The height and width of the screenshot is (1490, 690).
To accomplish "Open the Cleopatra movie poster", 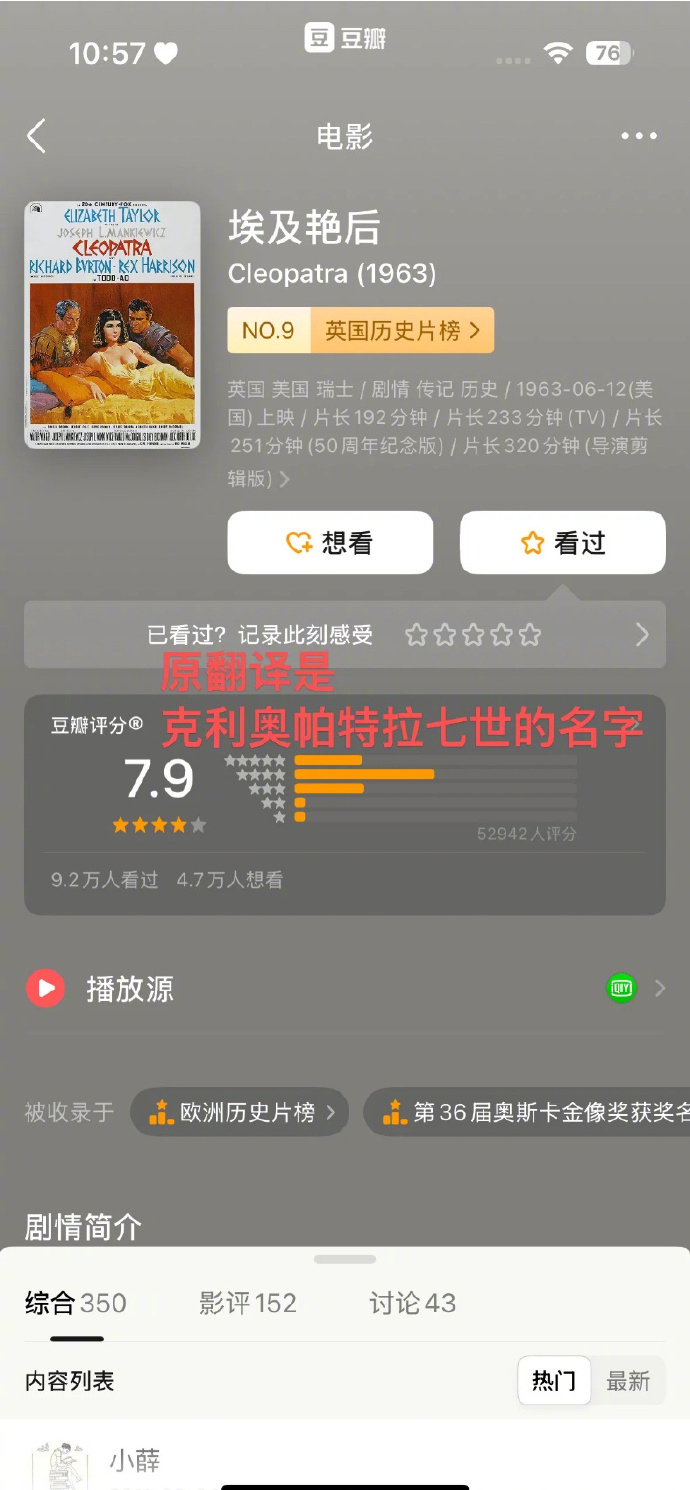I will [112, 325].
